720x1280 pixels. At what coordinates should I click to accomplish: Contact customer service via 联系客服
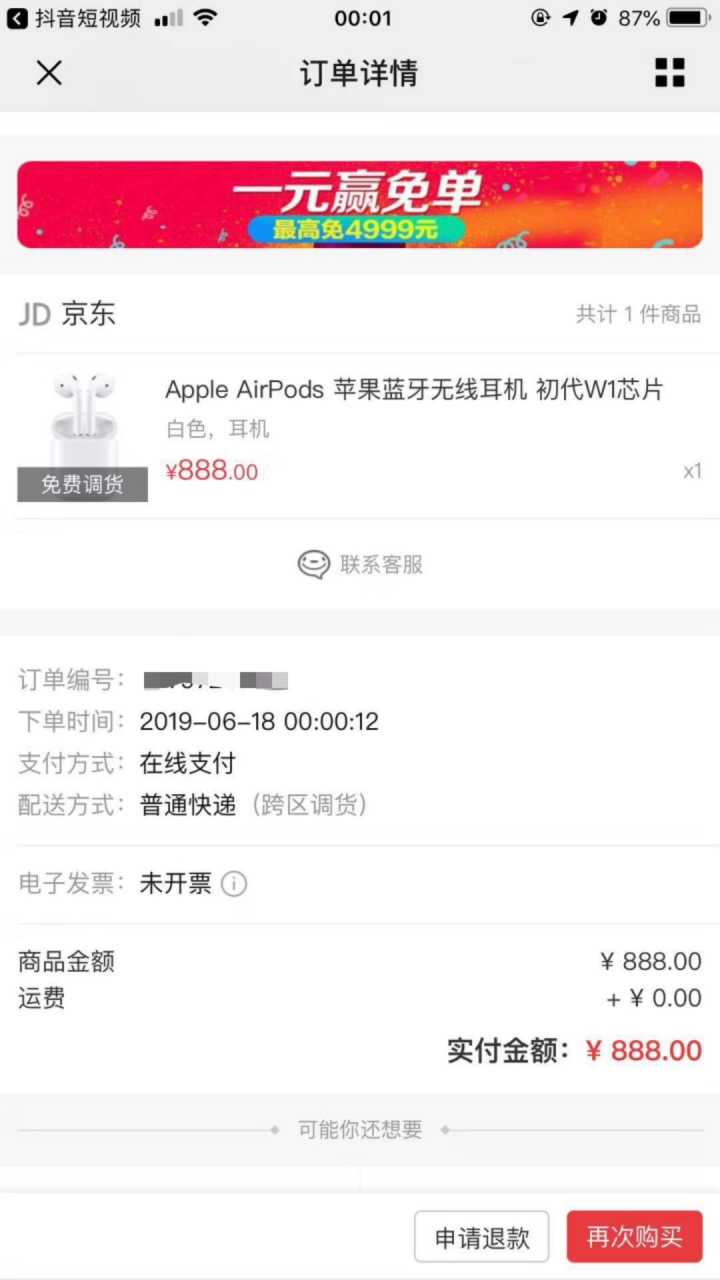tap(360, 565)
